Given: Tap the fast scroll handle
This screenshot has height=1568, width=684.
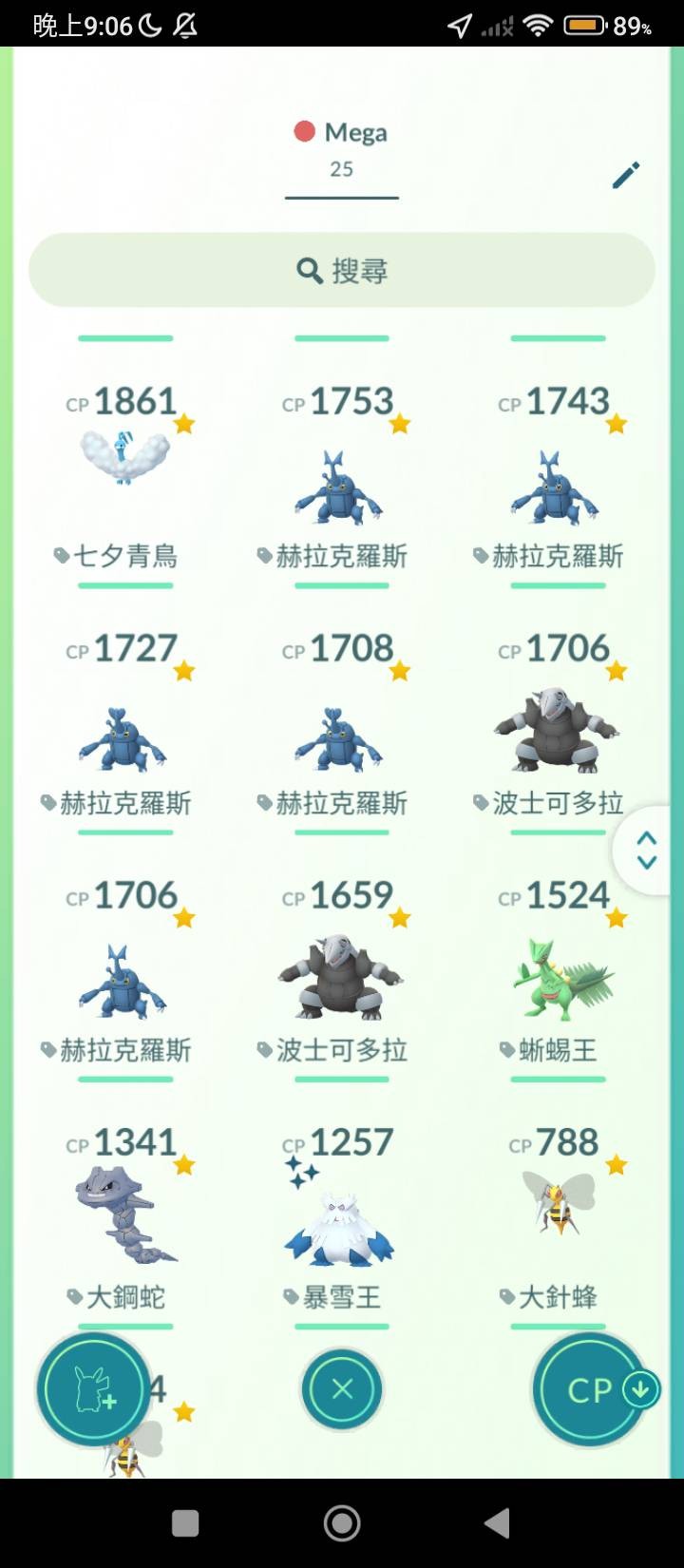Looking at the screenshot, I should [x=647, y=851].
